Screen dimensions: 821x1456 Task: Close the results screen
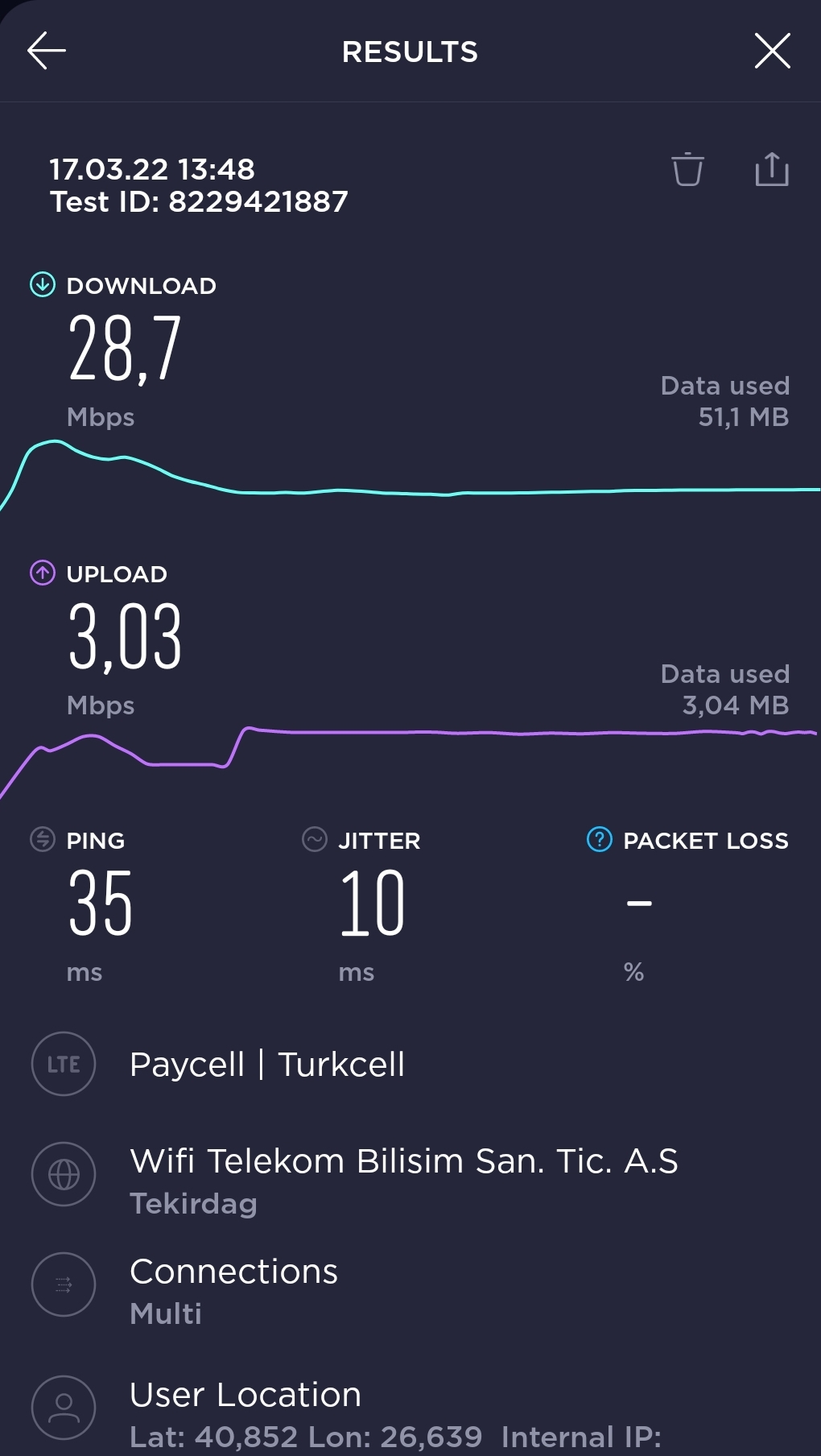click(x=773, y=52)
